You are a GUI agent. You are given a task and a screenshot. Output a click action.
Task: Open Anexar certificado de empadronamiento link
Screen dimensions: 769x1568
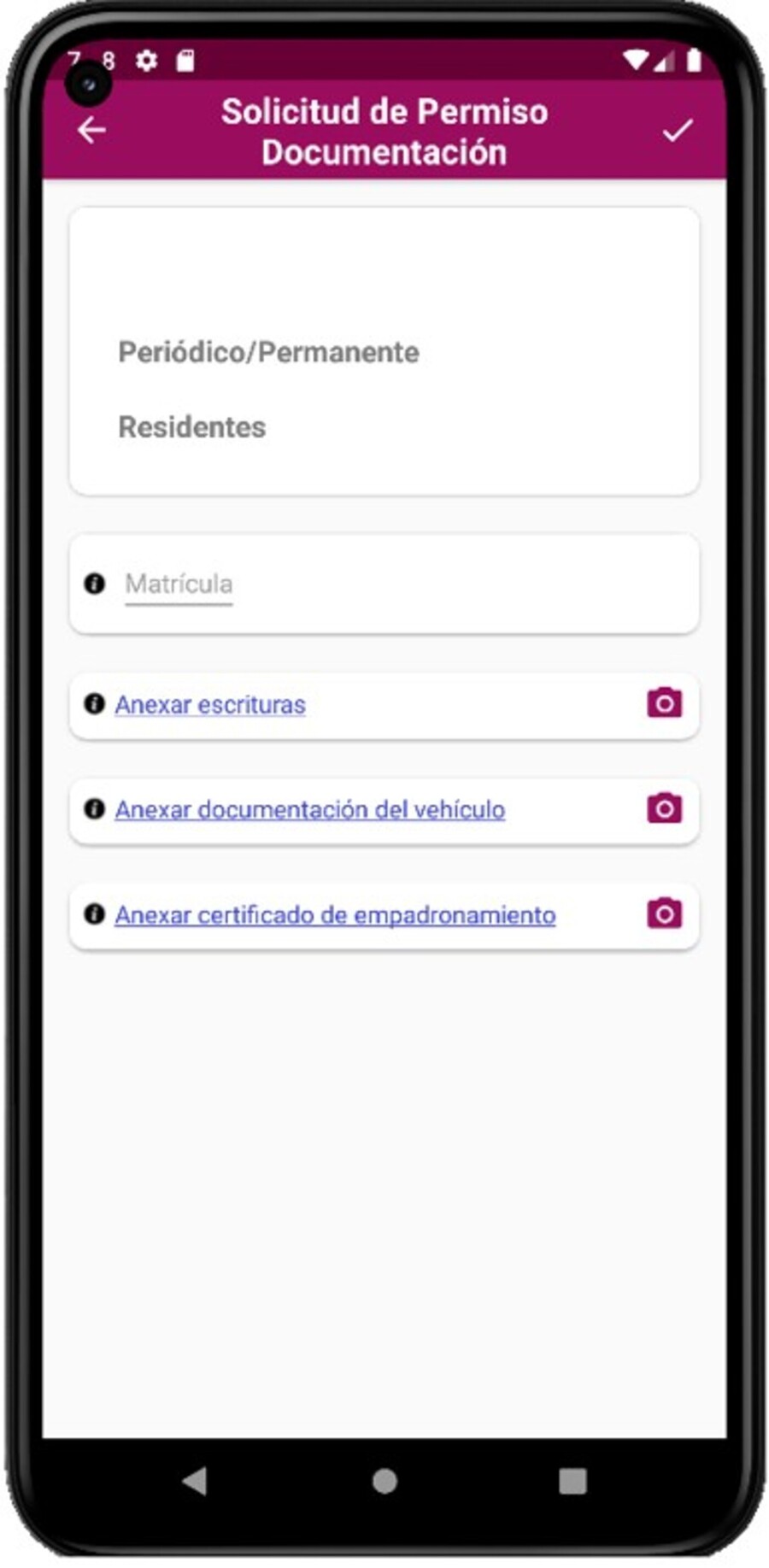[335, 915]
